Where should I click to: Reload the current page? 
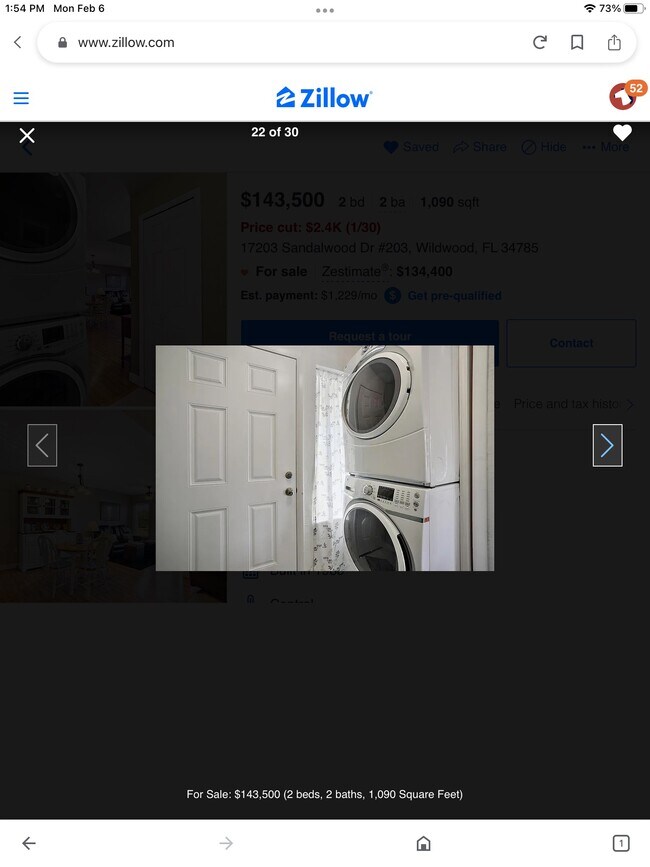click(540, 42)
